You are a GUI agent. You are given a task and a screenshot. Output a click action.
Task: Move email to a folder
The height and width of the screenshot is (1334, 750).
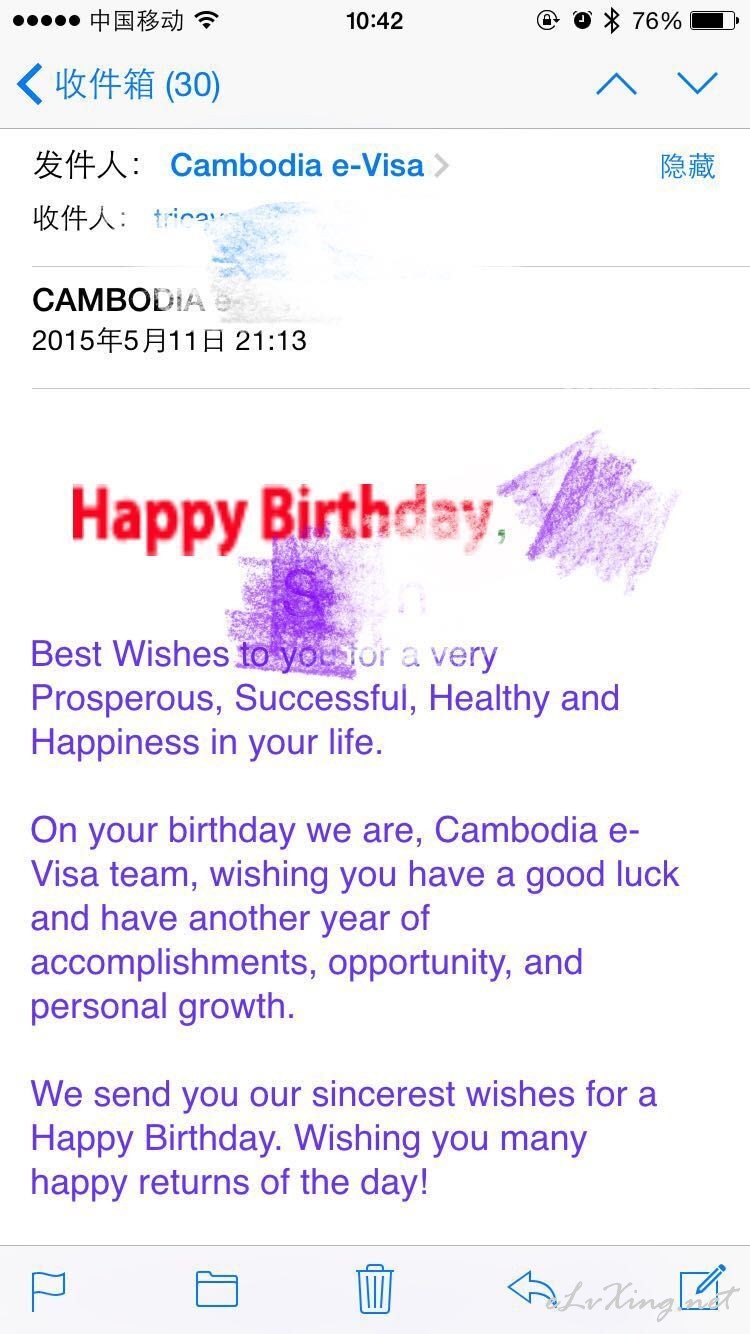[216, 1288]
